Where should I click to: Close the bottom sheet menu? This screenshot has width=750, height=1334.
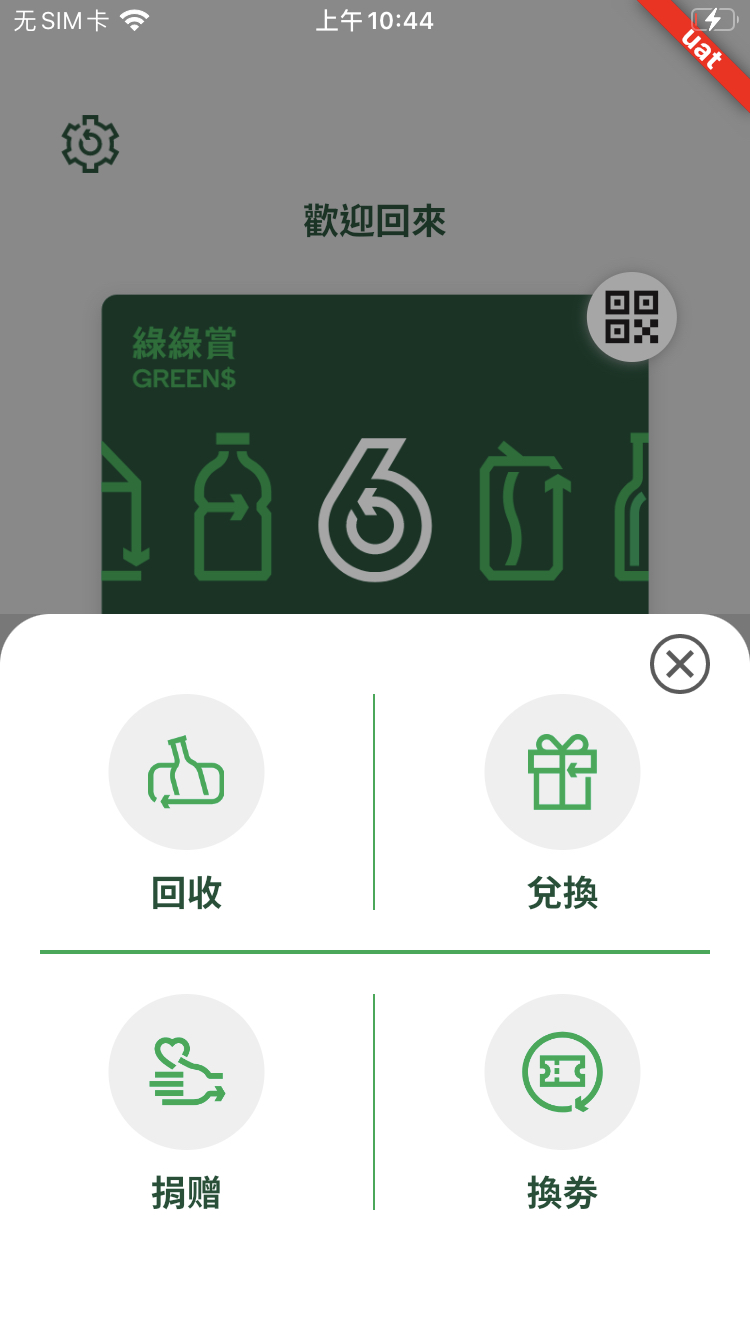(680, 664)
